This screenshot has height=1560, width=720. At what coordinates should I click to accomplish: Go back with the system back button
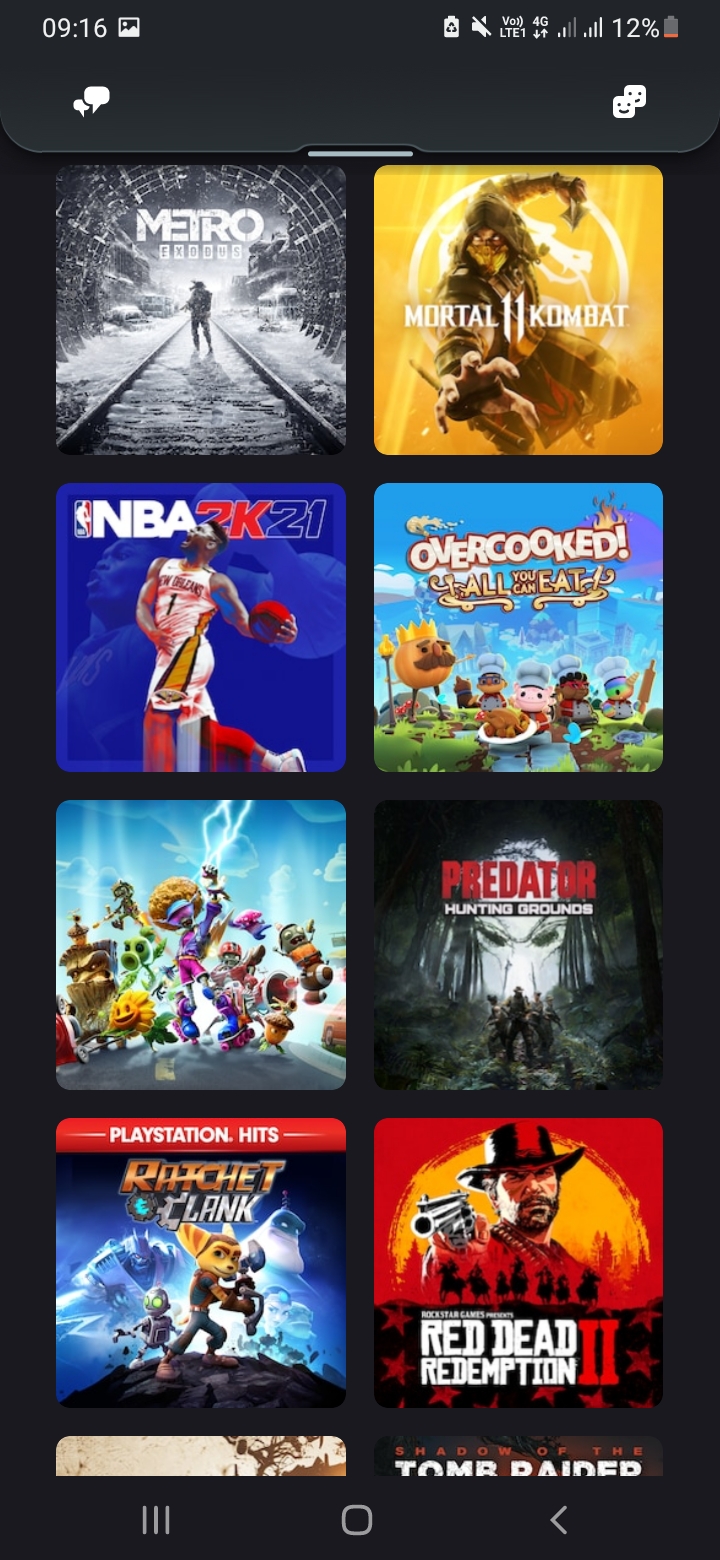559,1520
